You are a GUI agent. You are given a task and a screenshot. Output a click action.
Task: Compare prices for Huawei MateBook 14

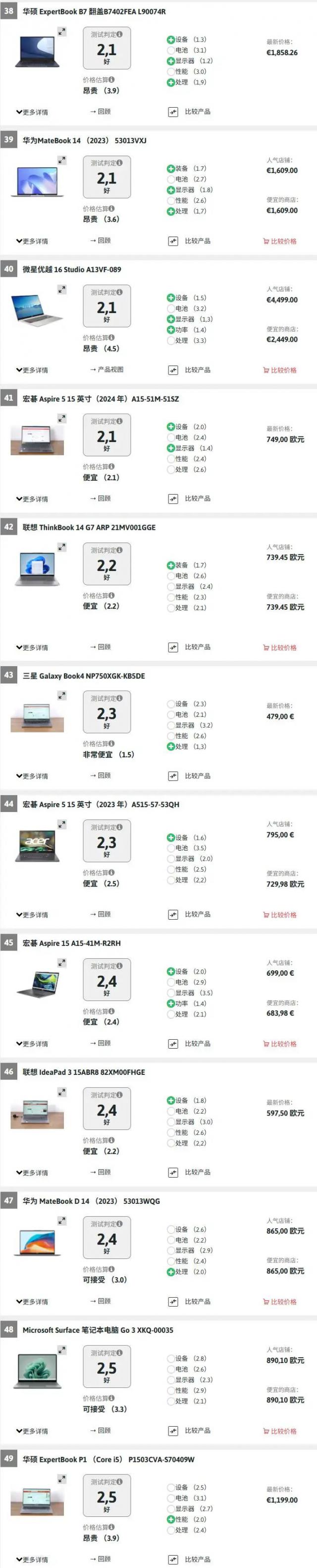[x=280, y=241]
